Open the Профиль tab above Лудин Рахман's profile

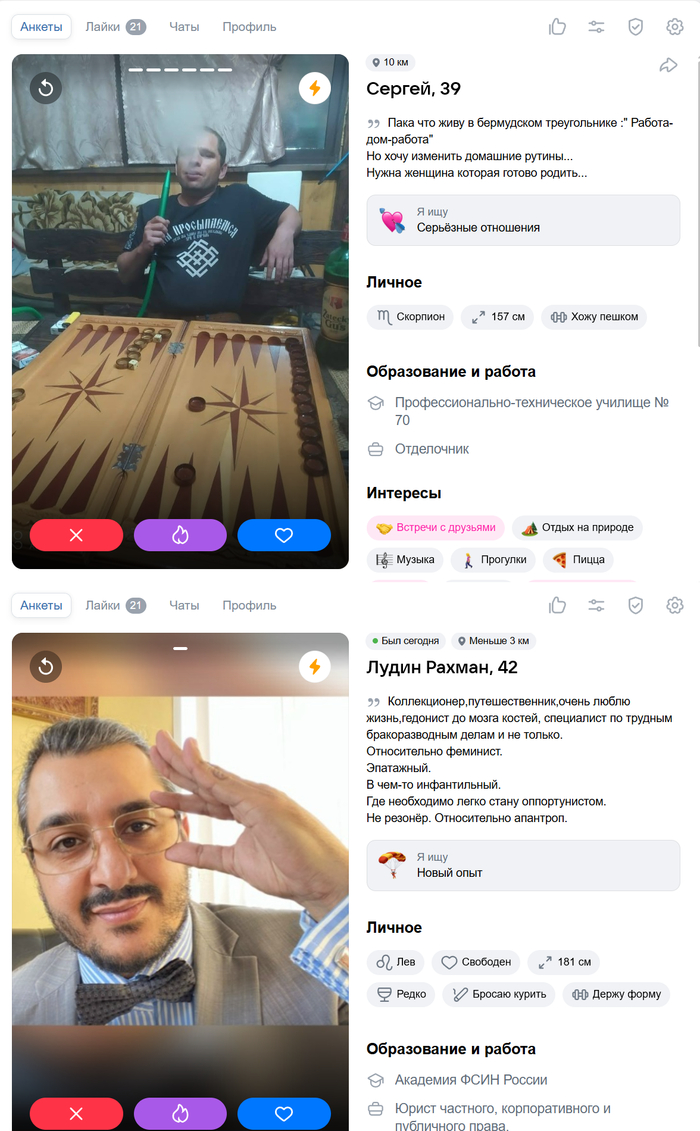[249, 605]
